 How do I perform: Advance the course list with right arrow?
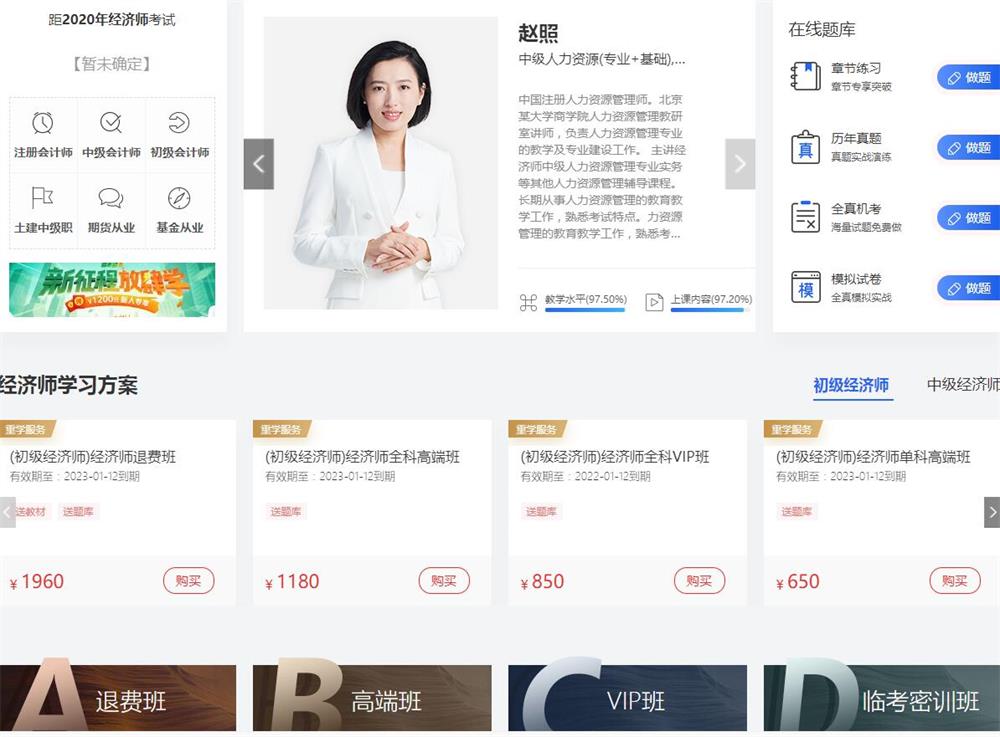click(x=992, y=512)
